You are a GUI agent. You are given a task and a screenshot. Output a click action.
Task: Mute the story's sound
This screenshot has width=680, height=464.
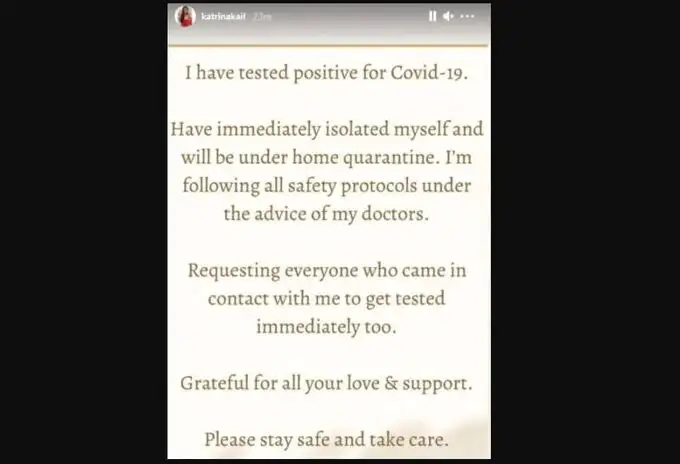(448, 16)
